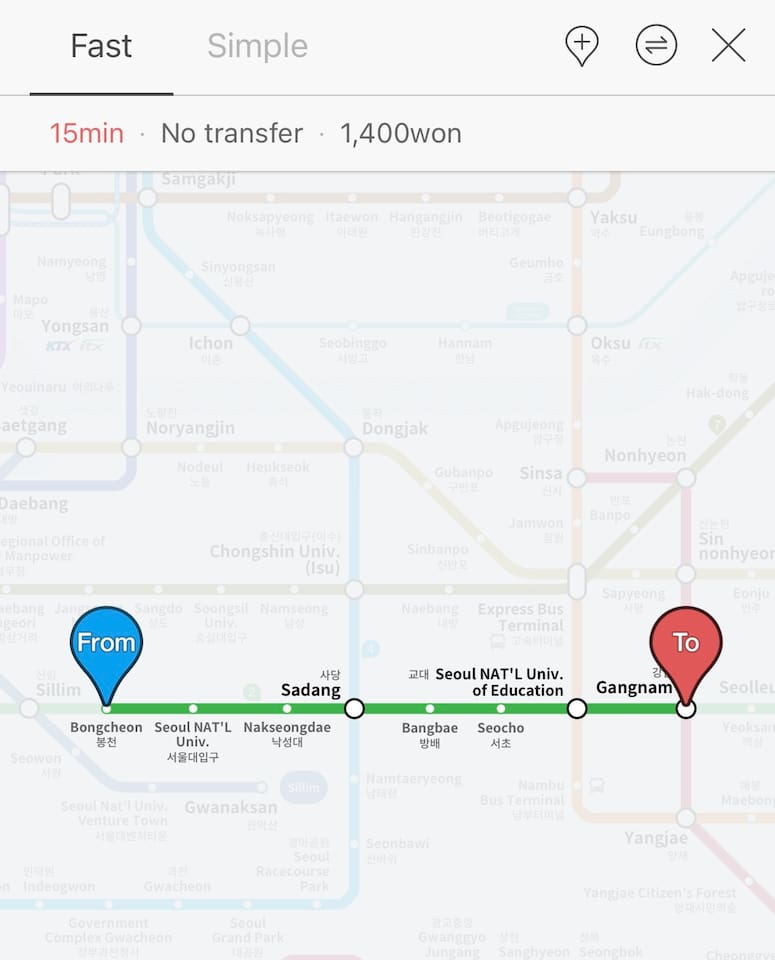Select Sadang station on the route
Viewport: 775px width, 960px height.
[x=354, y=709]
